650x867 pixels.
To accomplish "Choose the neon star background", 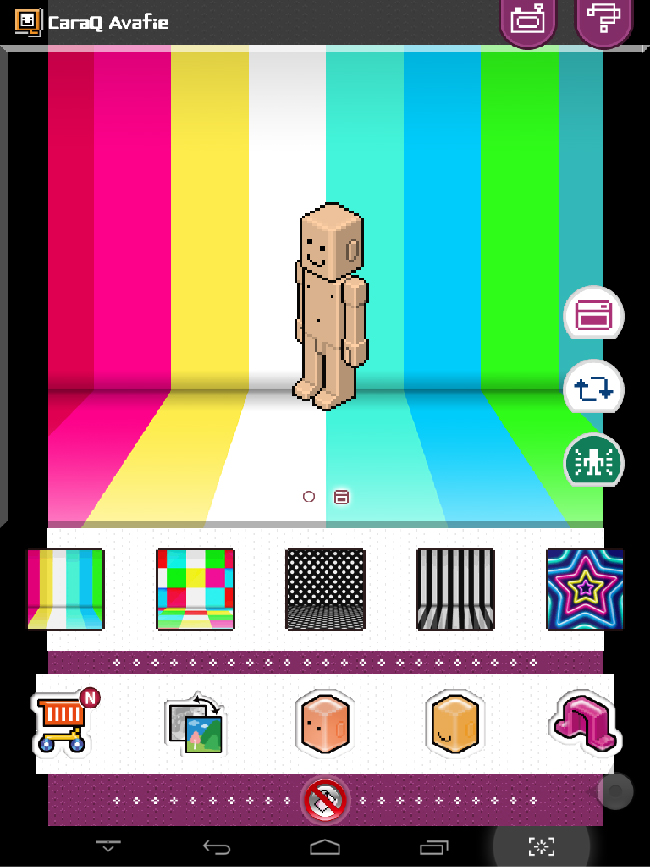I will (585, 589).
